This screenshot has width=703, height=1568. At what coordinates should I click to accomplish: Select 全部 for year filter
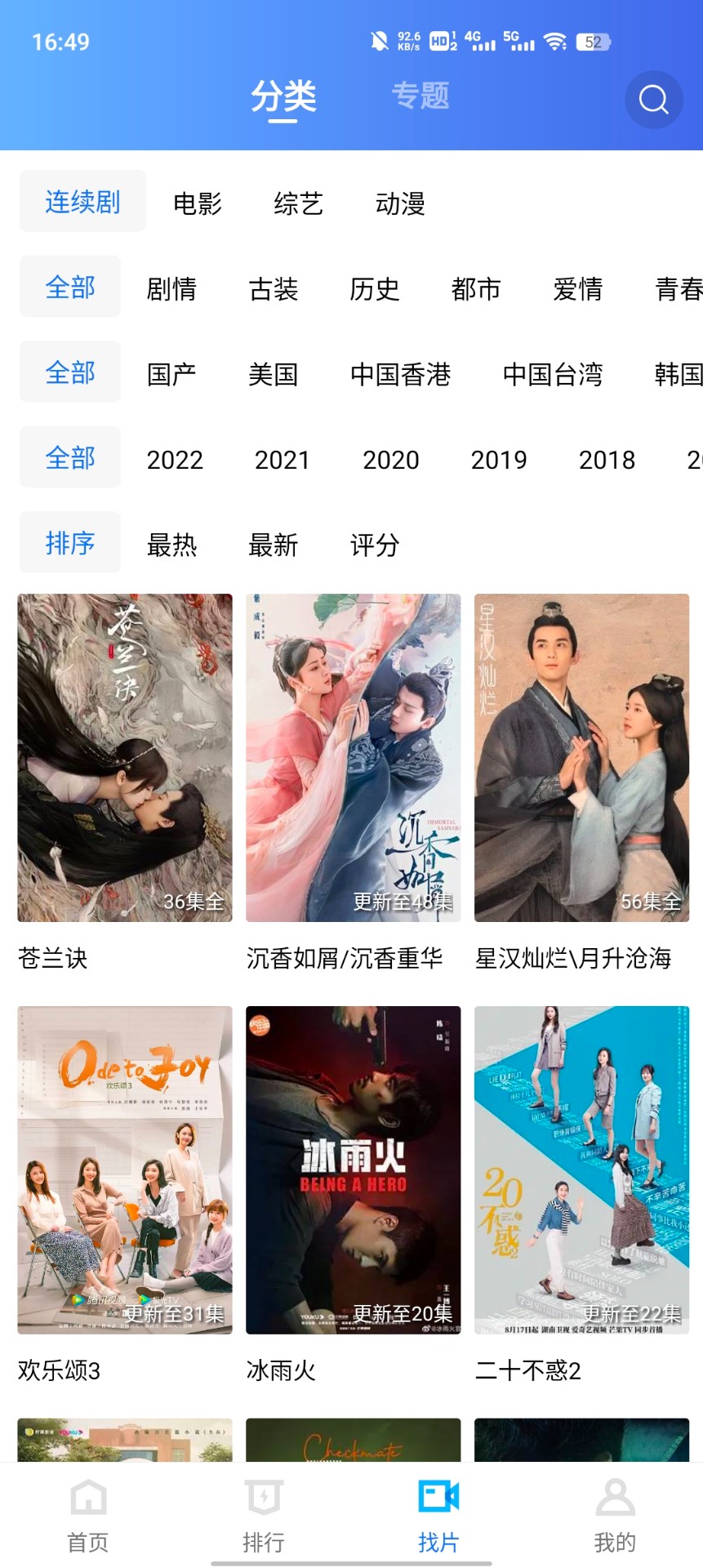[69, 457]
